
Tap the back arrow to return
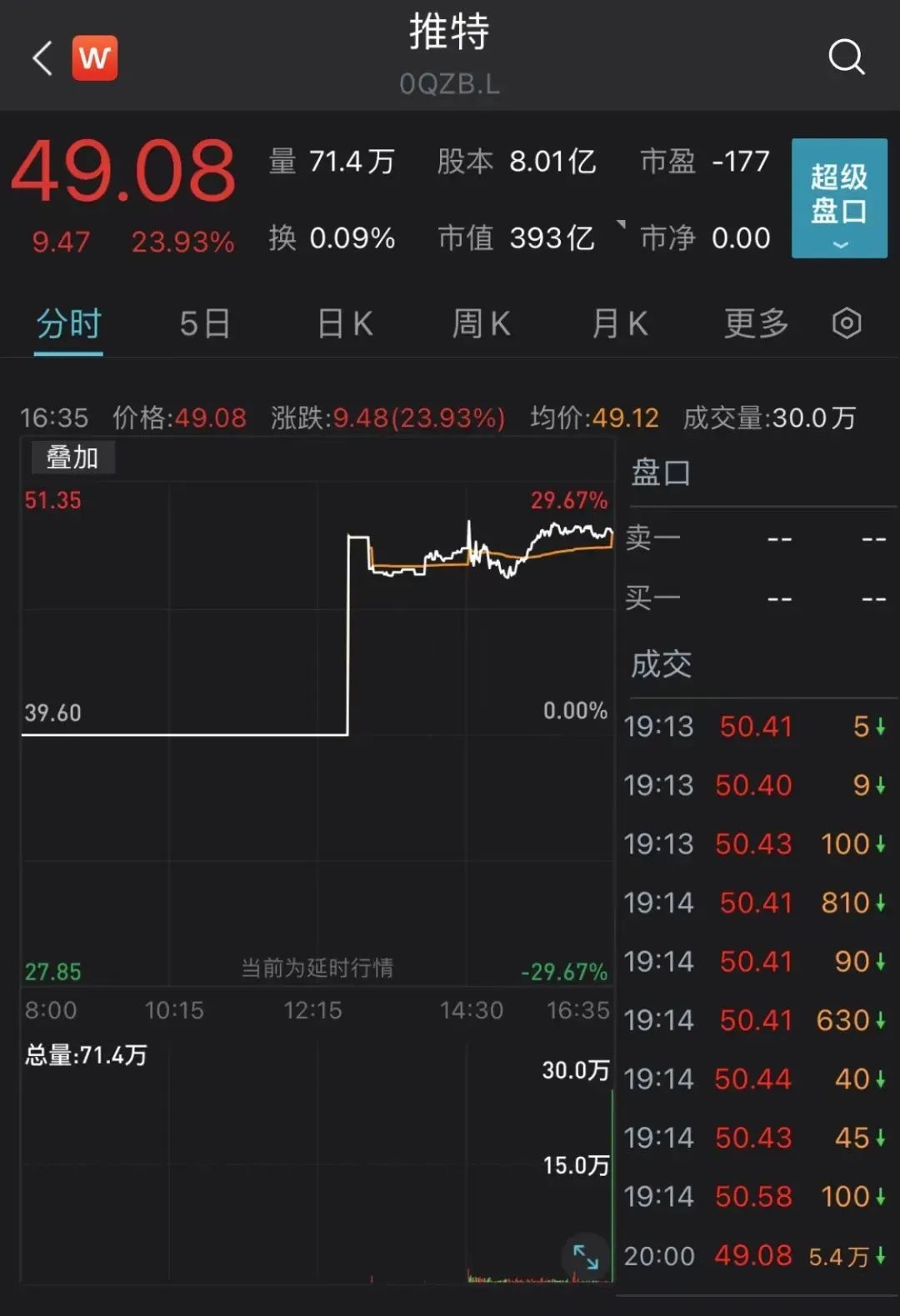(x=42, y=58)
